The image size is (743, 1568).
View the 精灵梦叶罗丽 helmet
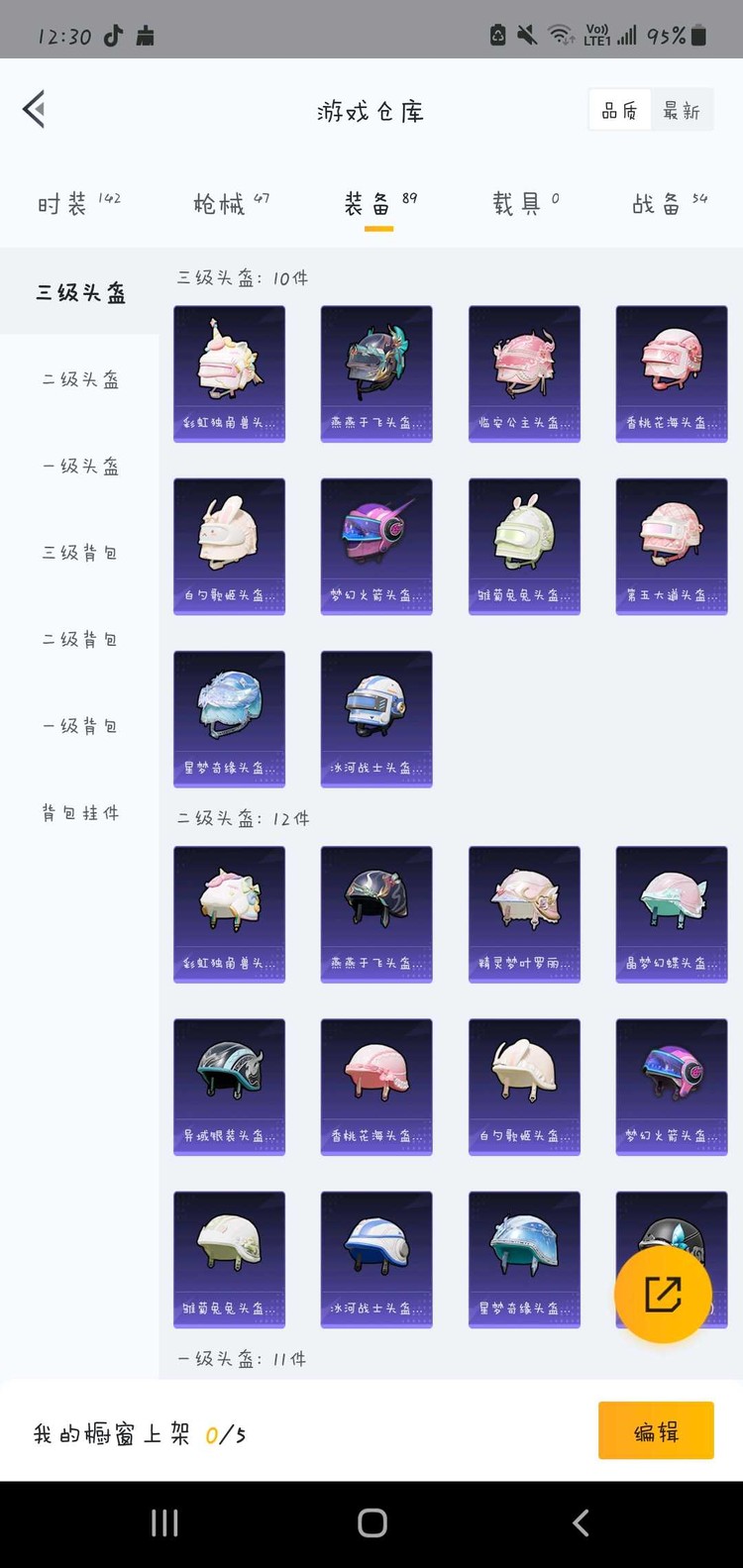pyautogui.click(x=524, y=913)
